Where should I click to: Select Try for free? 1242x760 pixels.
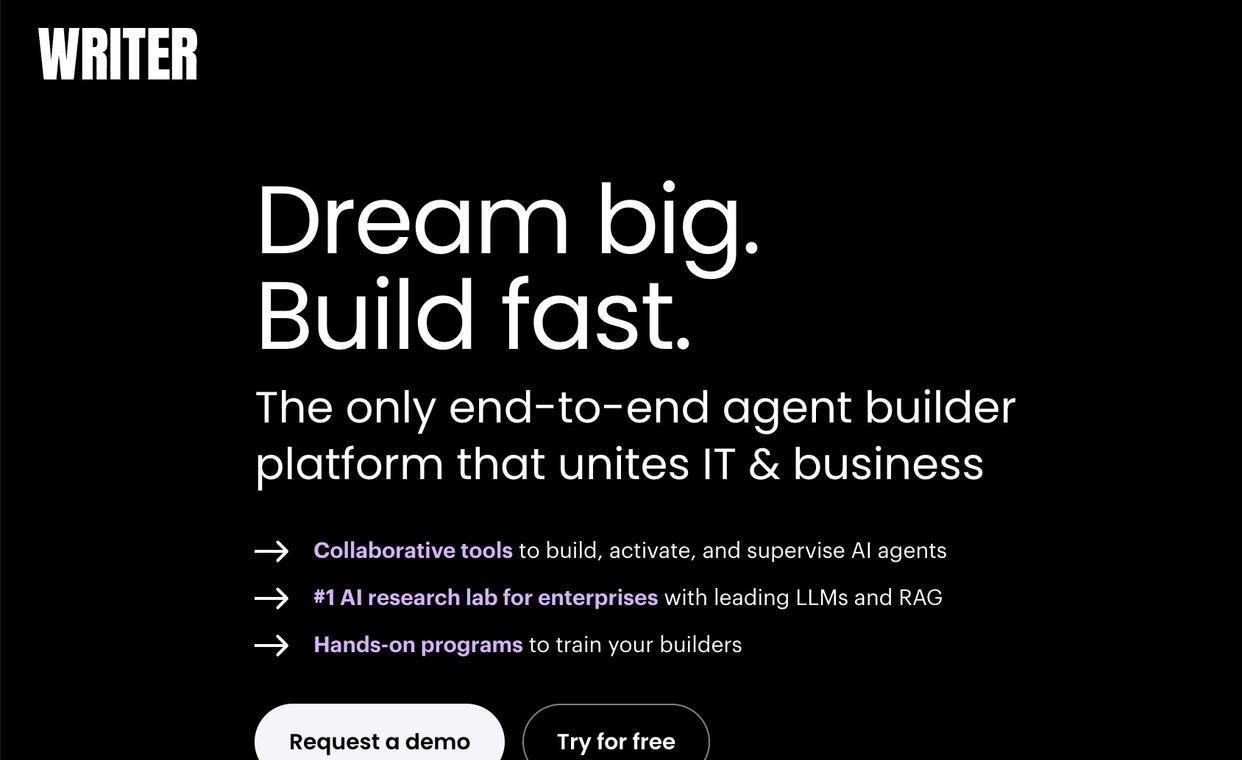[616, 740]
